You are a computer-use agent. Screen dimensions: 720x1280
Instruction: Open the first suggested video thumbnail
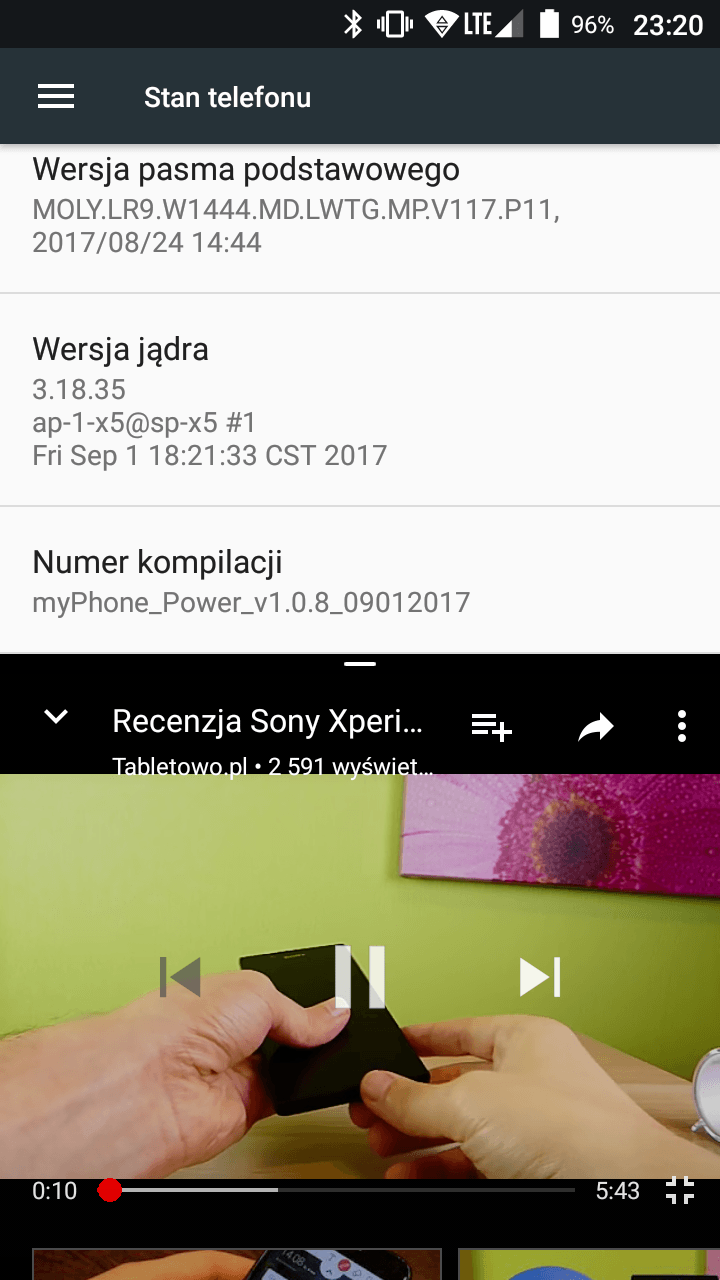tap(237, 1264)
